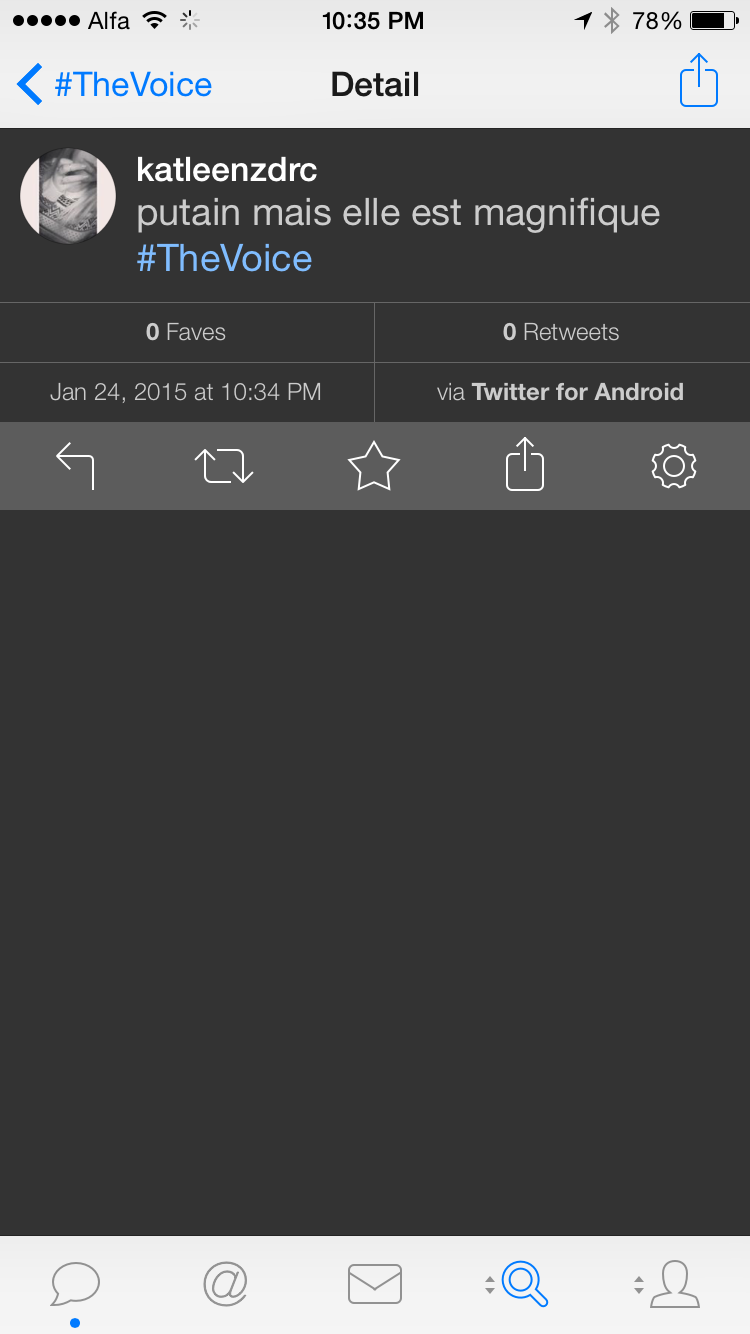Go back to #TheVoice search
The height and width of the screenshot is (1334, 750).
115,85
